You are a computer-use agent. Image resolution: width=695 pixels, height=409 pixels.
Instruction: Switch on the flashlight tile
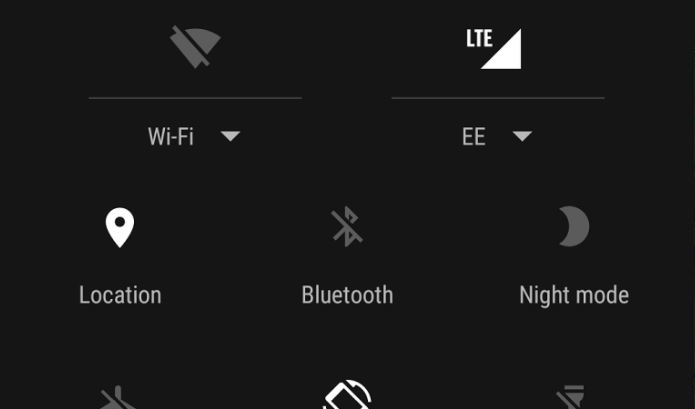click(x=571, y=397)
